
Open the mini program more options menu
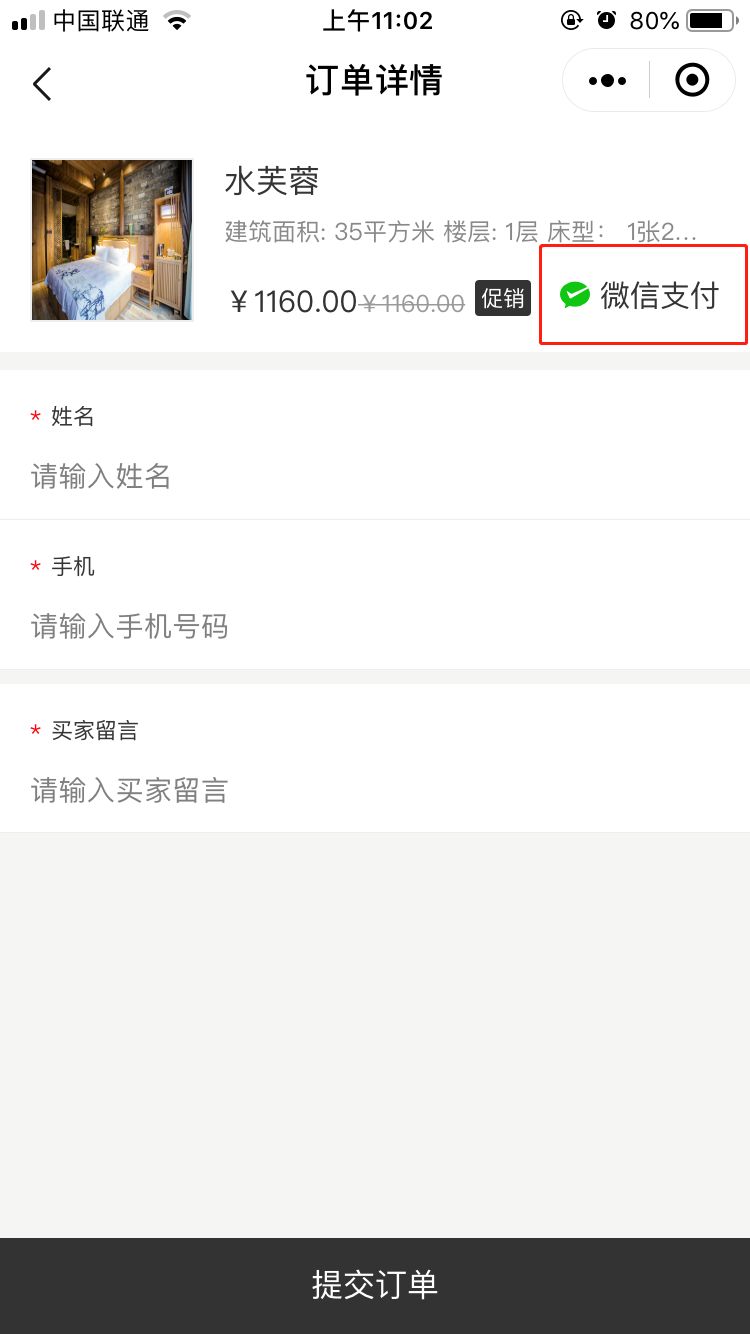(x=607, y=81)
